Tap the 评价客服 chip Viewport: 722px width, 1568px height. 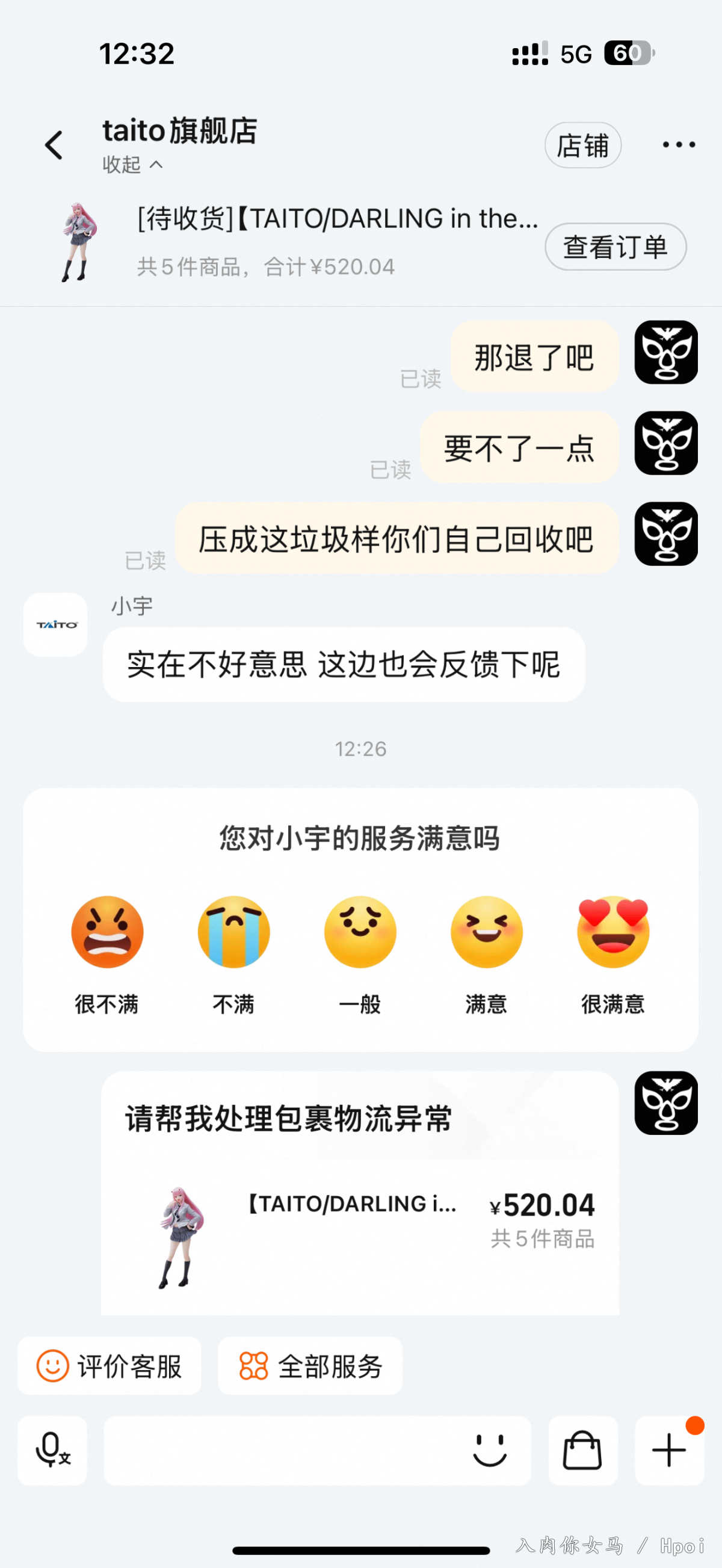(110, 1367)
